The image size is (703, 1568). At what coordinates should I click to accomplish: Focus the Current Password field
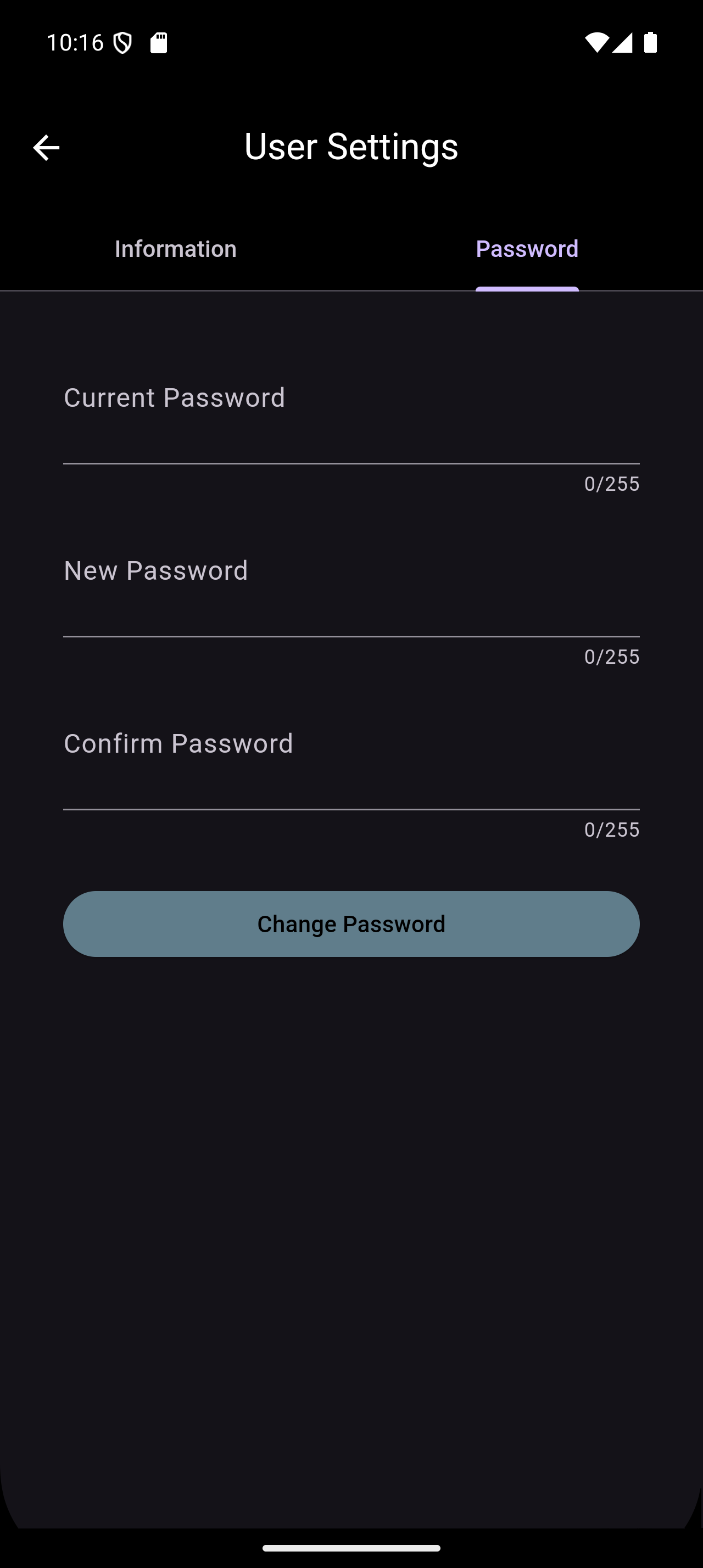[351, 426]
